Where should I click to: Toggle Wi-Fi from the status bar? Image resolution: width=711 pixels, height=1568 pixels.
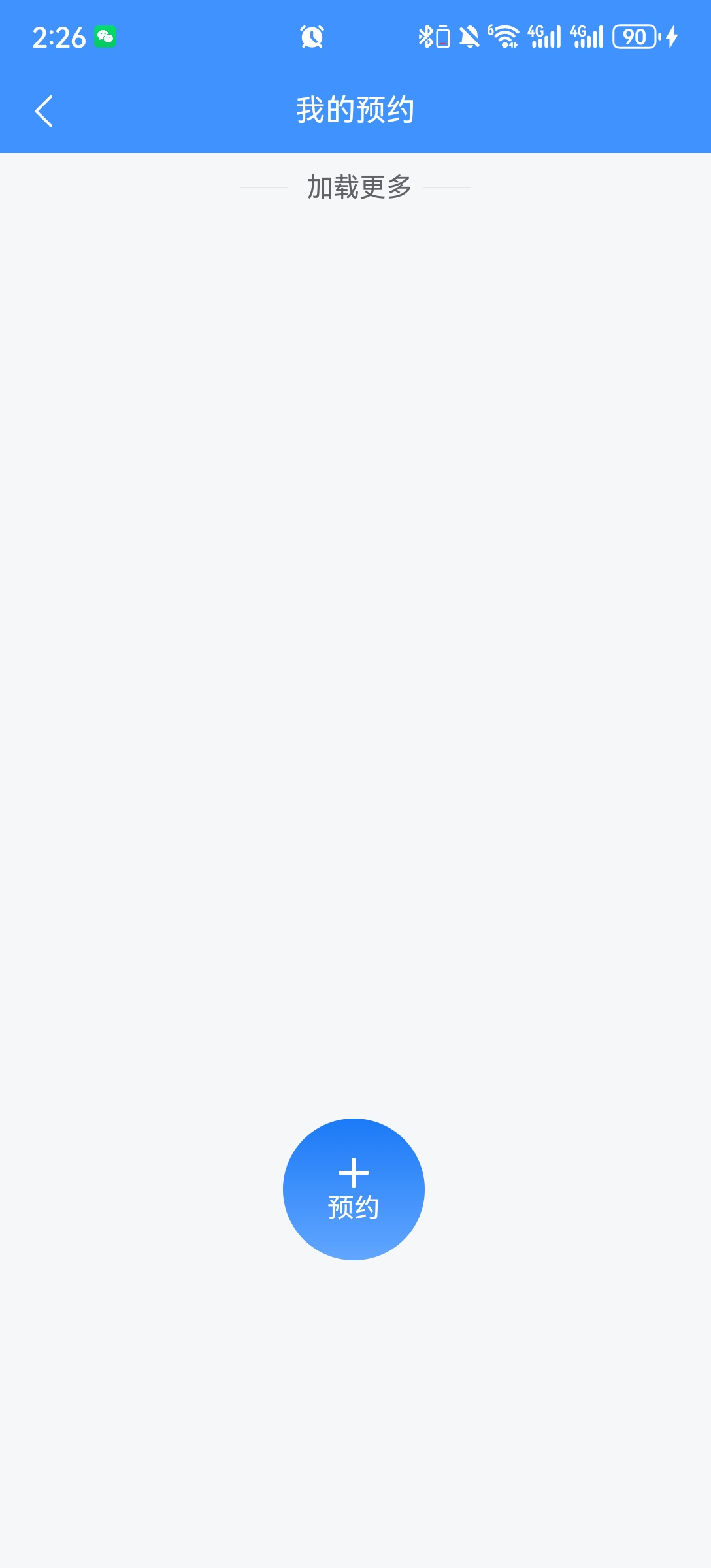point(506,37)
